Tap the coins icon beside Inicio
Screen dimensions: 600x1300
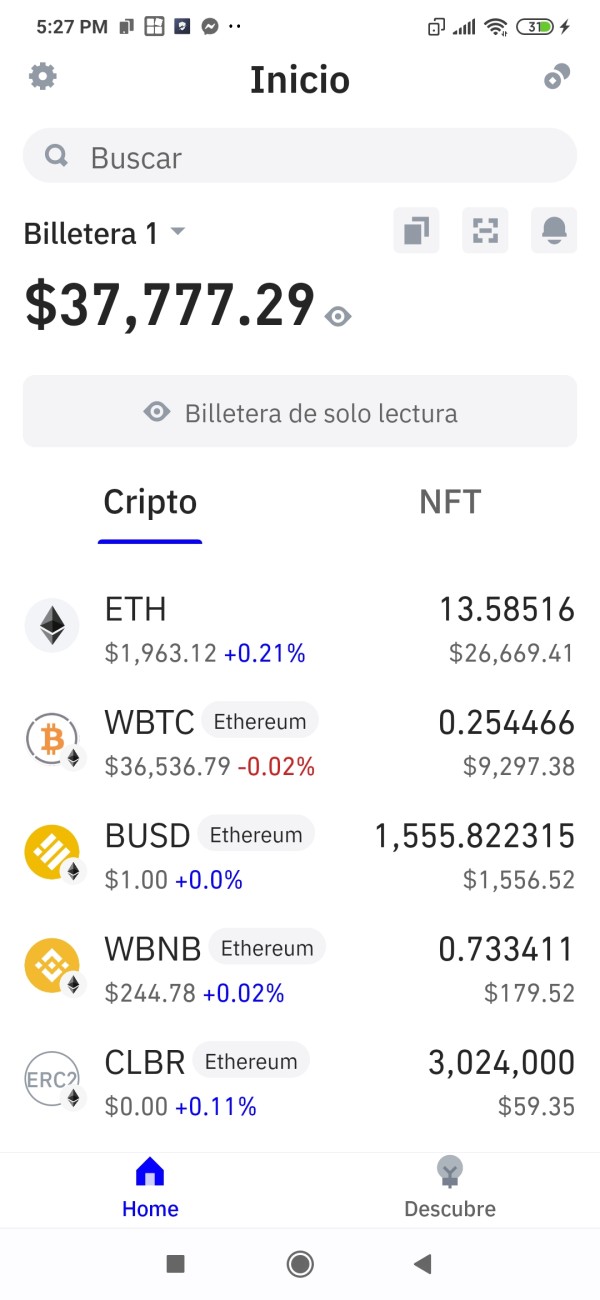tap(557, 77)
